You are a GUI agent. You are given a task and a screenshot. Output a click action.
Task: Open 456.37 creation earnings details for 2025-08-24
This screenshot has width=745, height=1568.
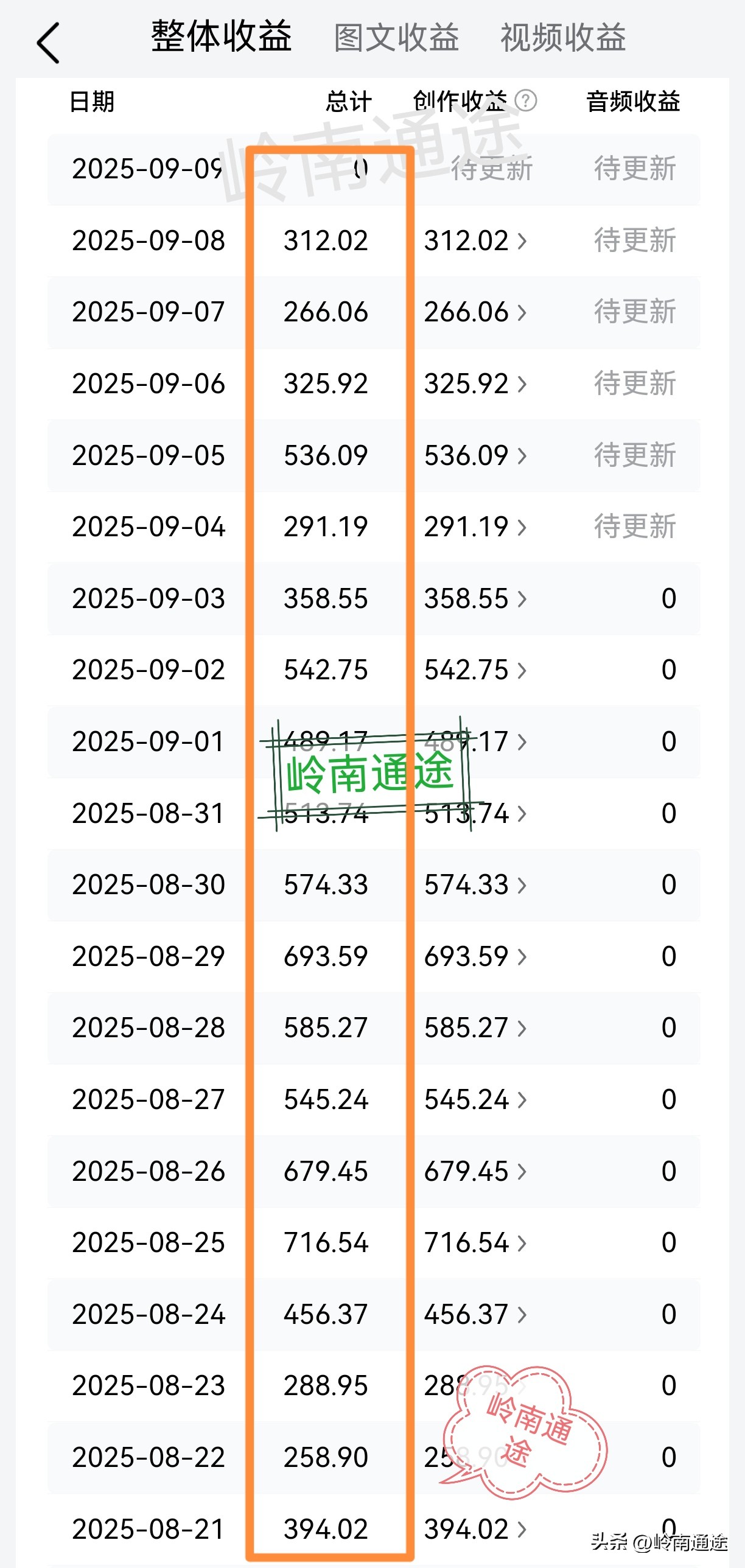tap(475, 1314)
